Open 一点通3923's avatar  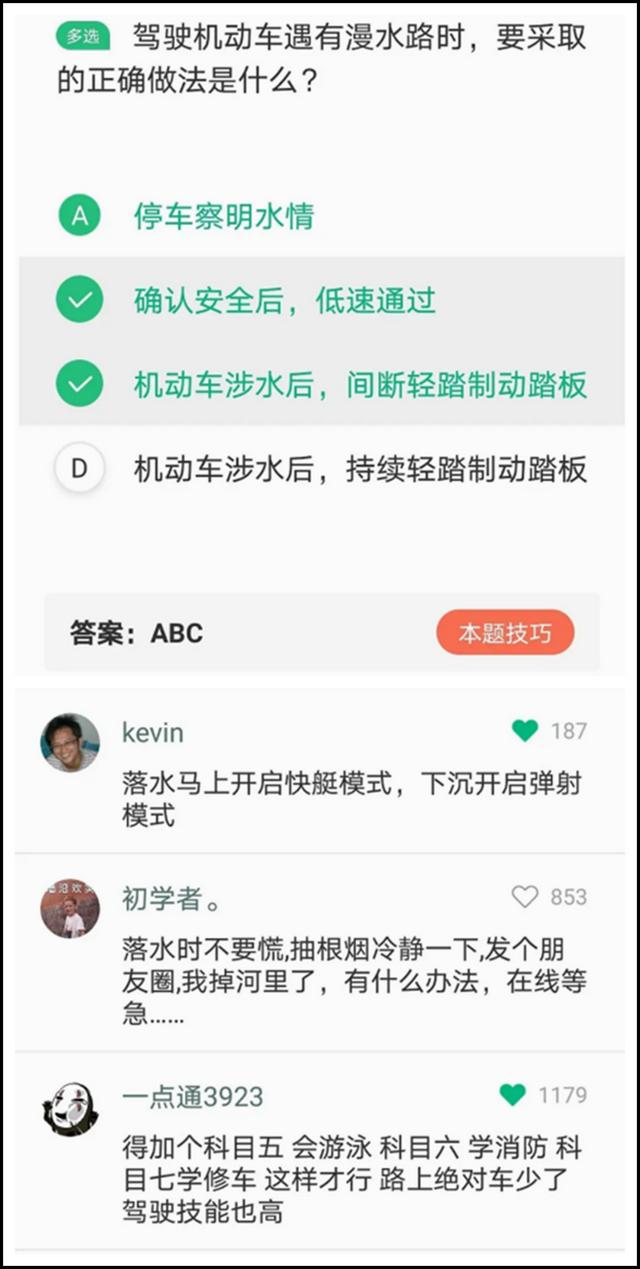[70, 1107]
